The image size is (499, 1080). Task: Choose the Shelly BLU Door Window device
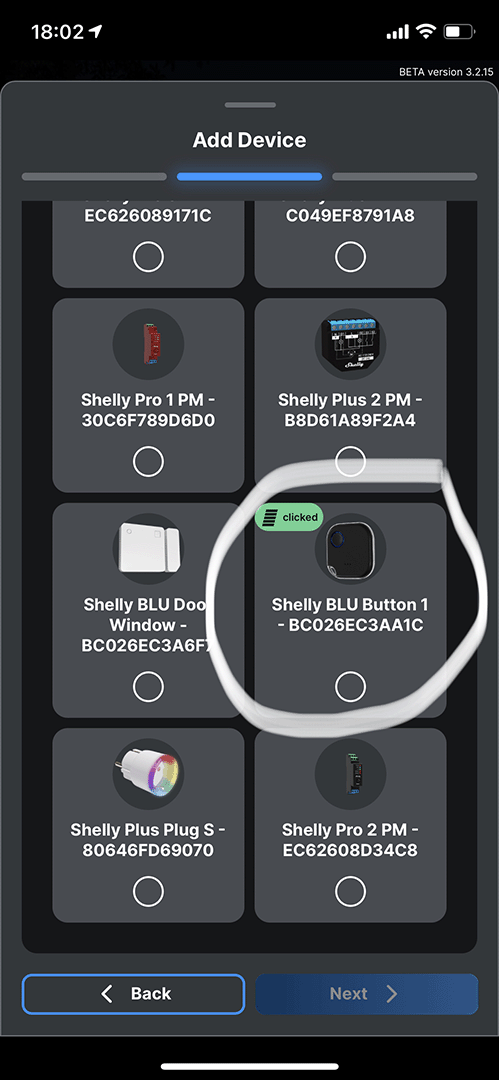[148, 610]
